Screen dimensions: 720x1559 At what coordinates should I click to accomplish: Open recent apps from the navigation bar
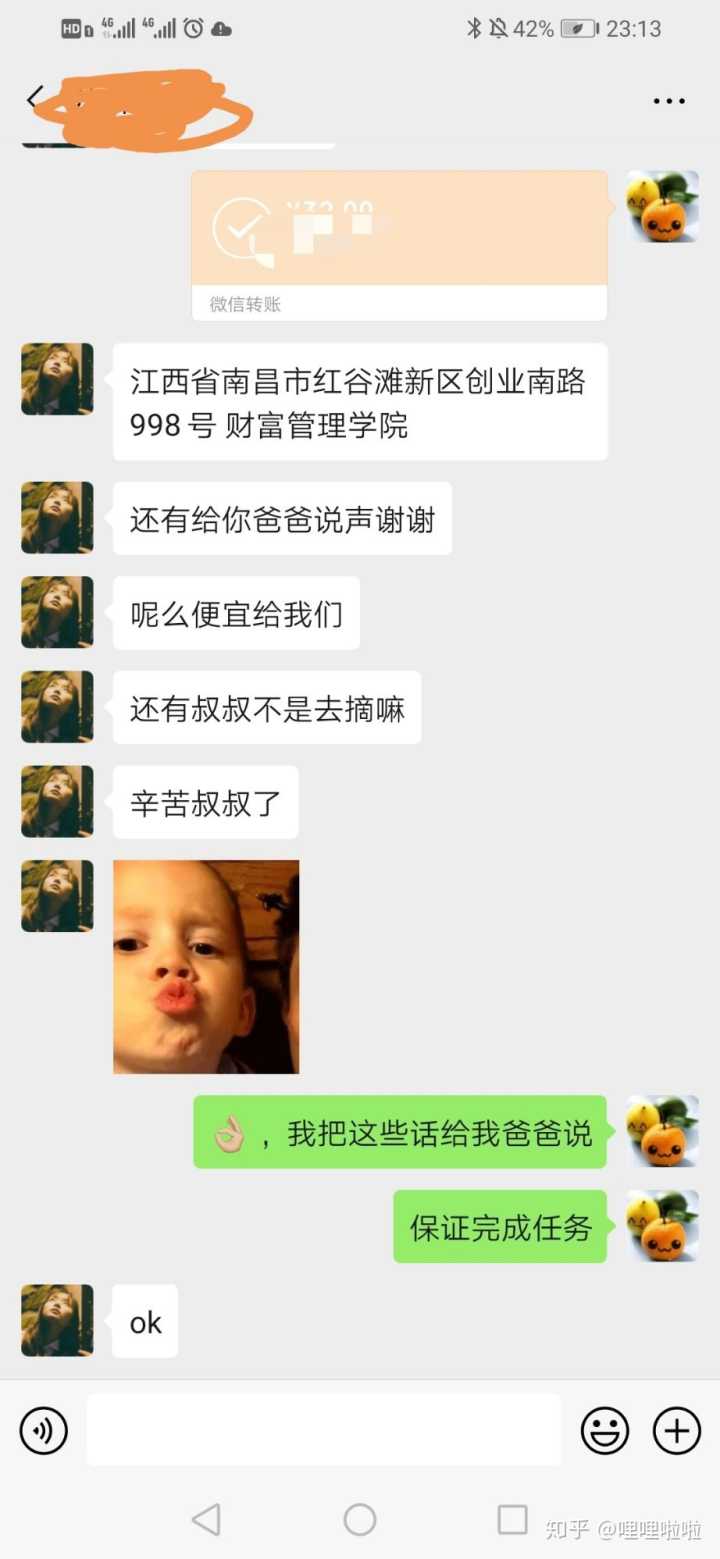pos(512,1520)
